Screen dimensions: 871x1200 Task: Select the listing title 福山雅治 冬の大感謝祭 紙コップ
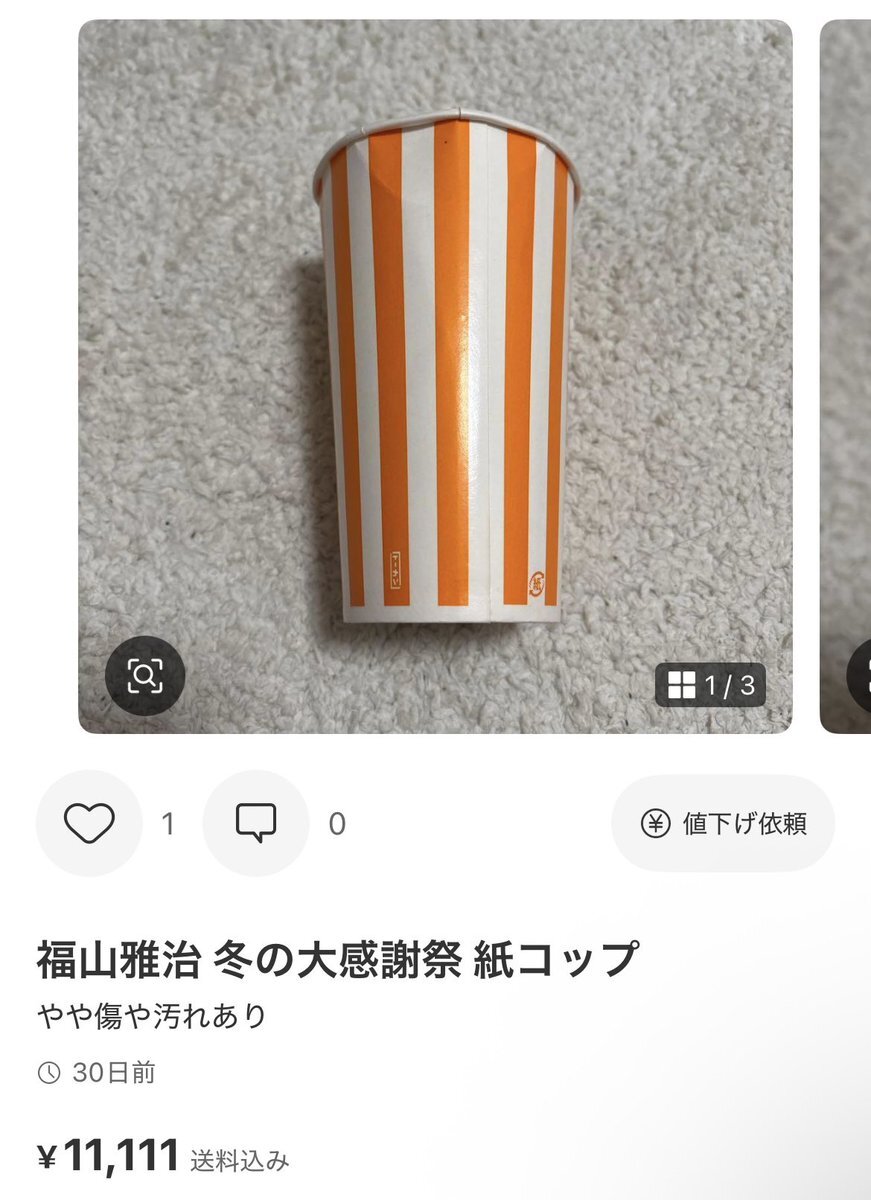tap(335, 955)
